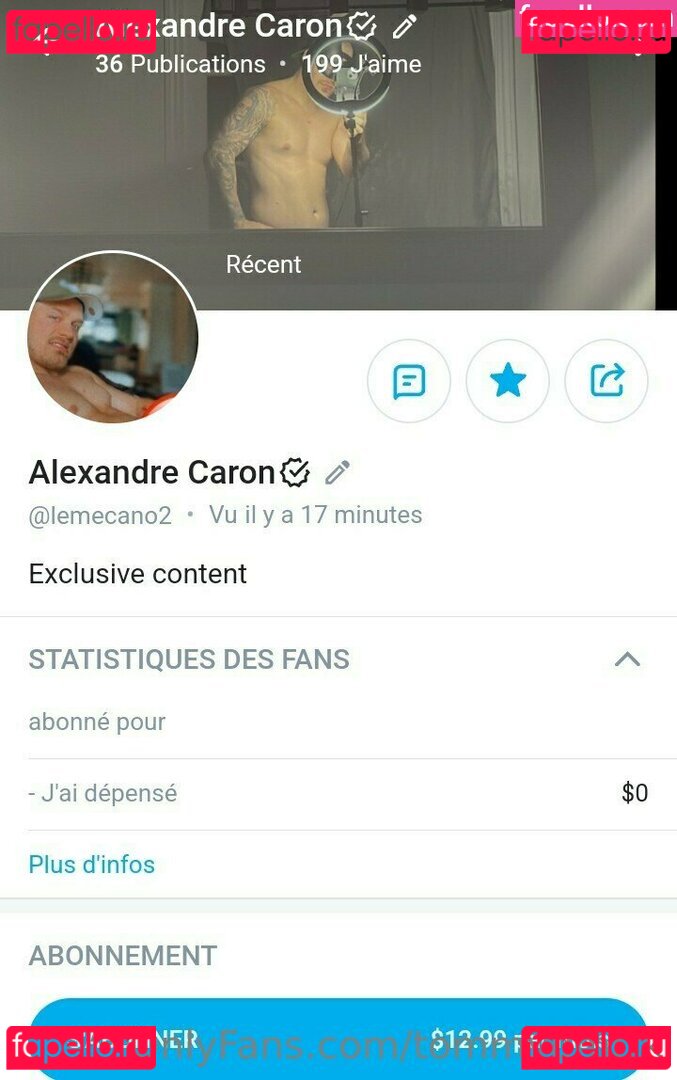Open the message icon button

point(408,381)
